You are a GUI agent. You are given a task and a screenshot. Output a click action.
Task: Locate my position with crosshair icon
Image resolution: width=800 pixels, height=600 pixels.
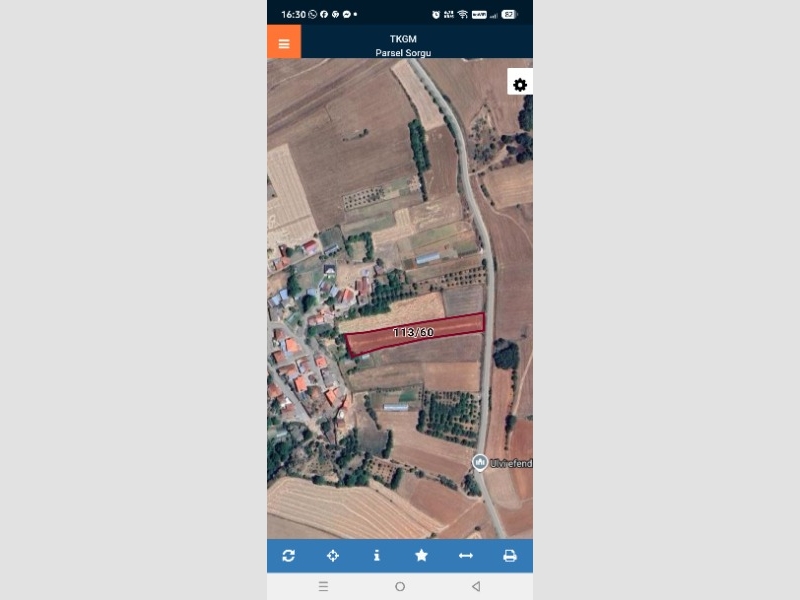pos(333,556)
